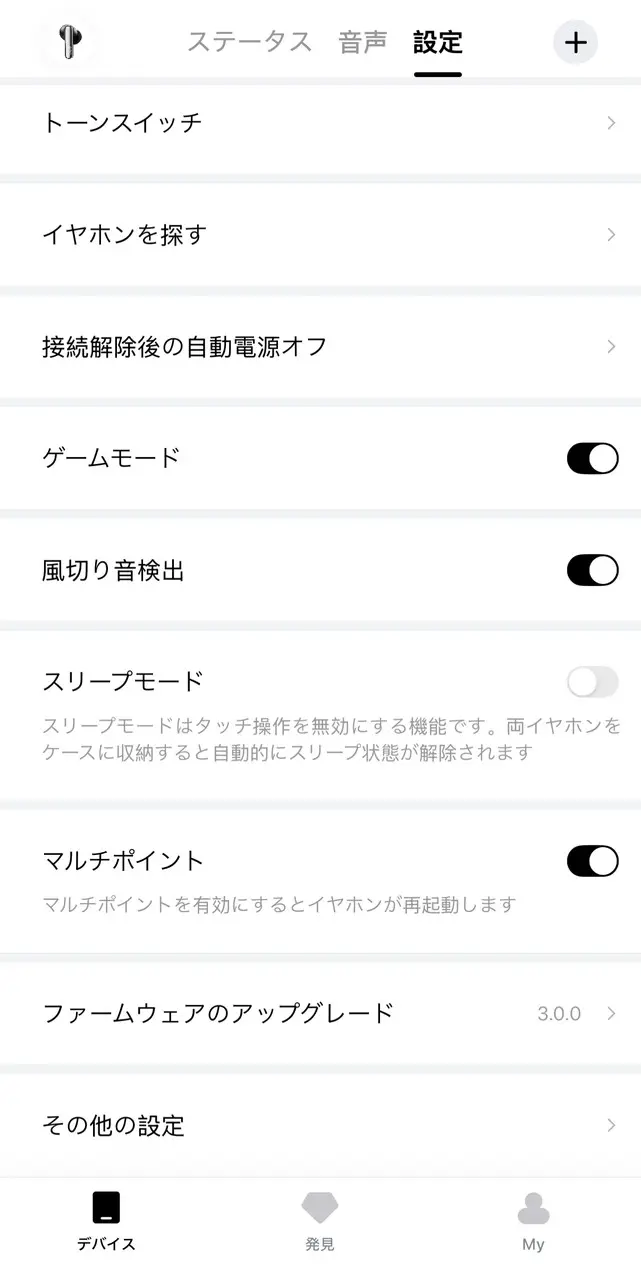This screenshot has height=1280, width=641.
Task: Open ファームウェアのアップグレード
Action: tap(320, 1013)
